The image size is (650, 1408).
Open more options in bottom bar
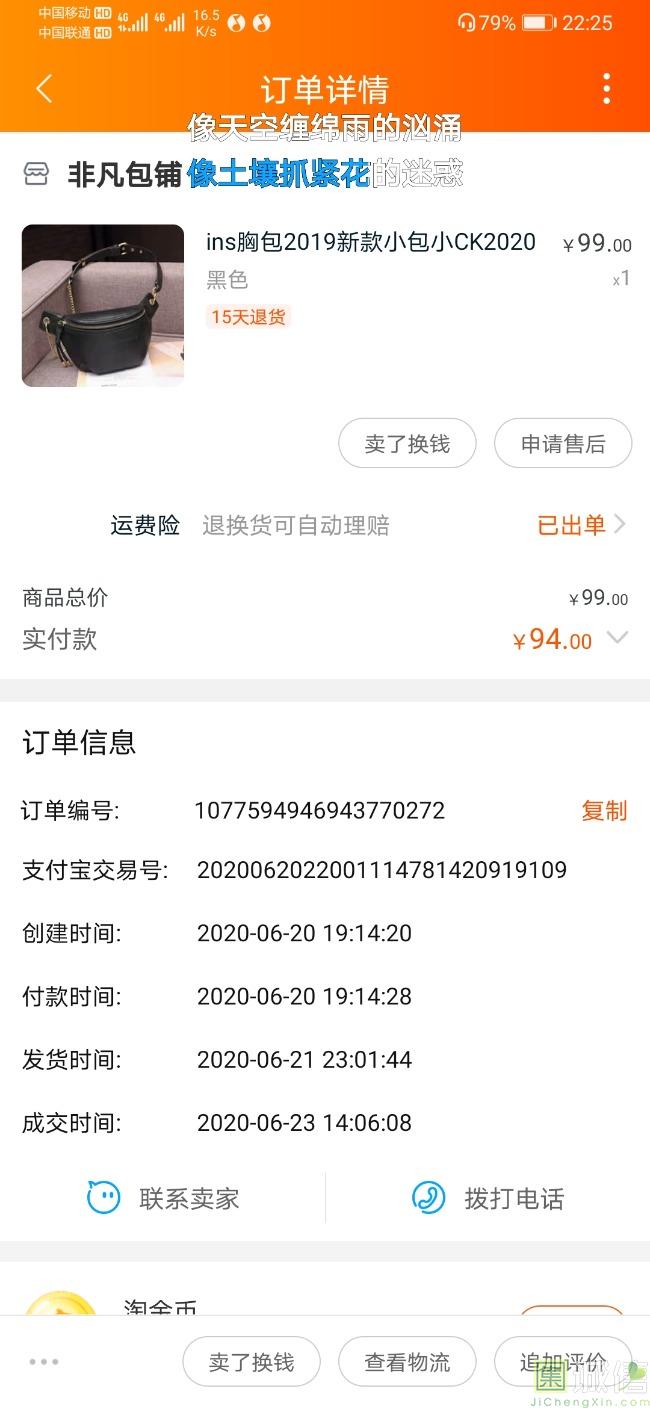pyautogui.click(x=44, y=1362)
